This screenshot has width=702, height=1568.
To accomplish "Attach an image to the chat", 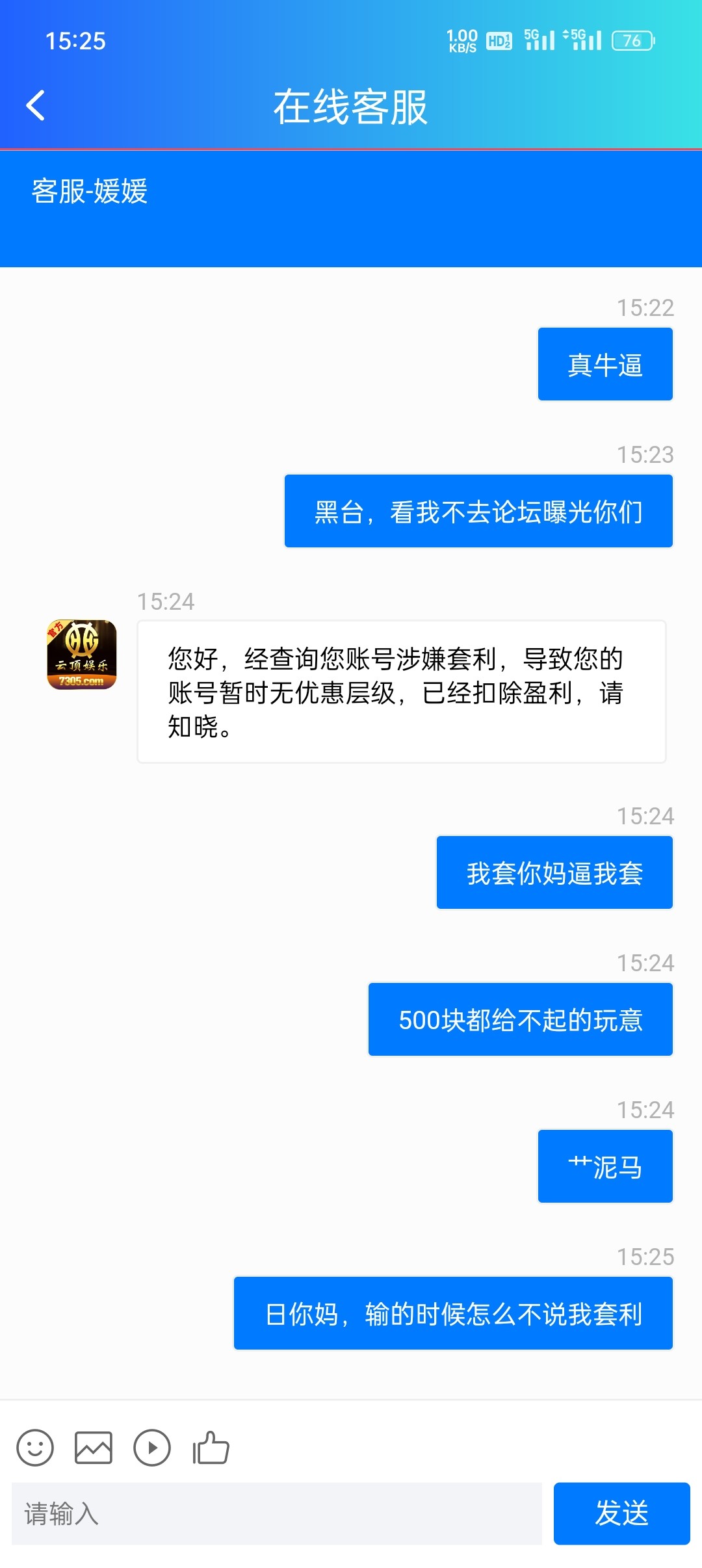I will (x=94, y=1448).
